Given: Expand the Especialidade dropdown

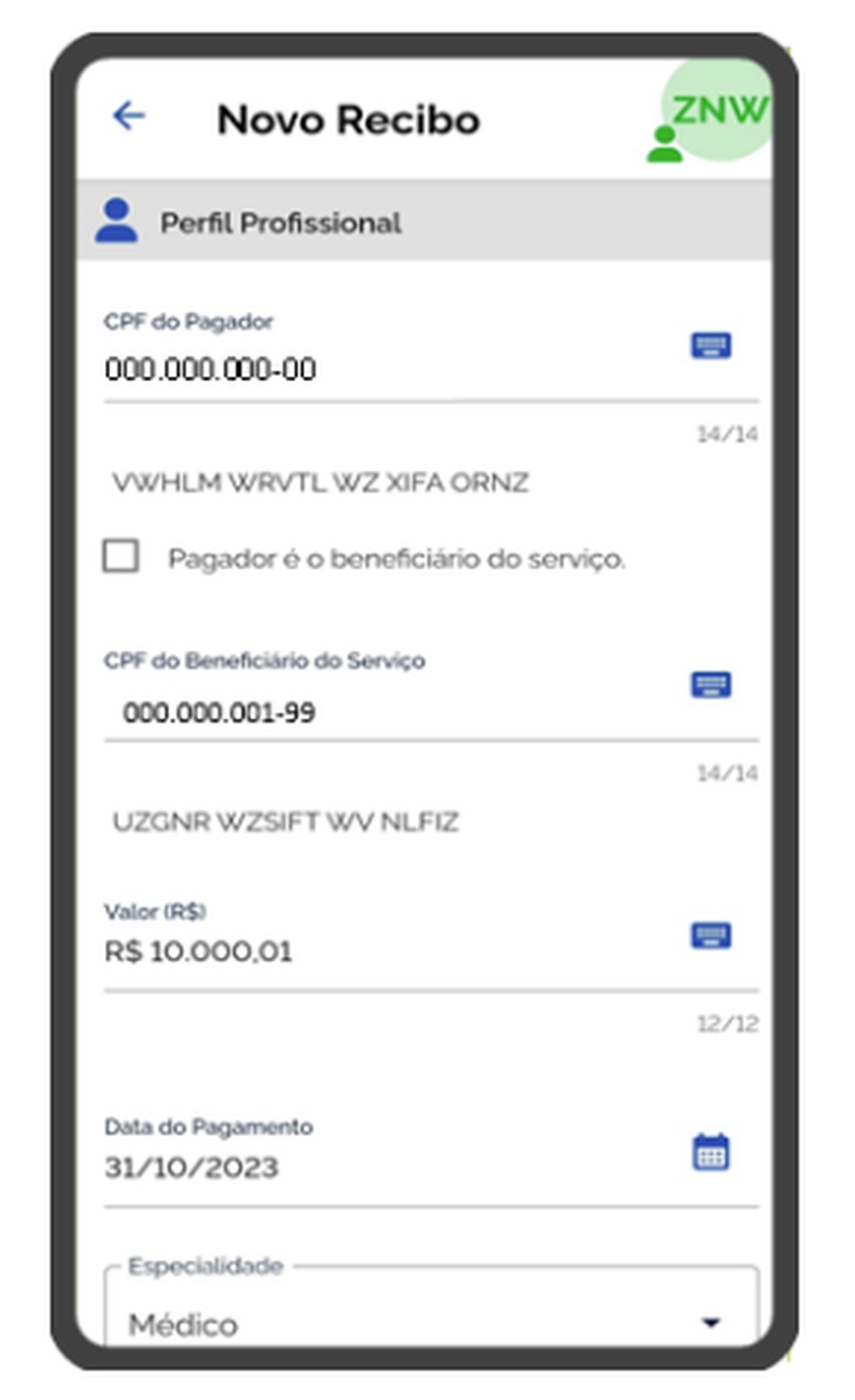Looking at the screenshot, I should [432, 1308].
